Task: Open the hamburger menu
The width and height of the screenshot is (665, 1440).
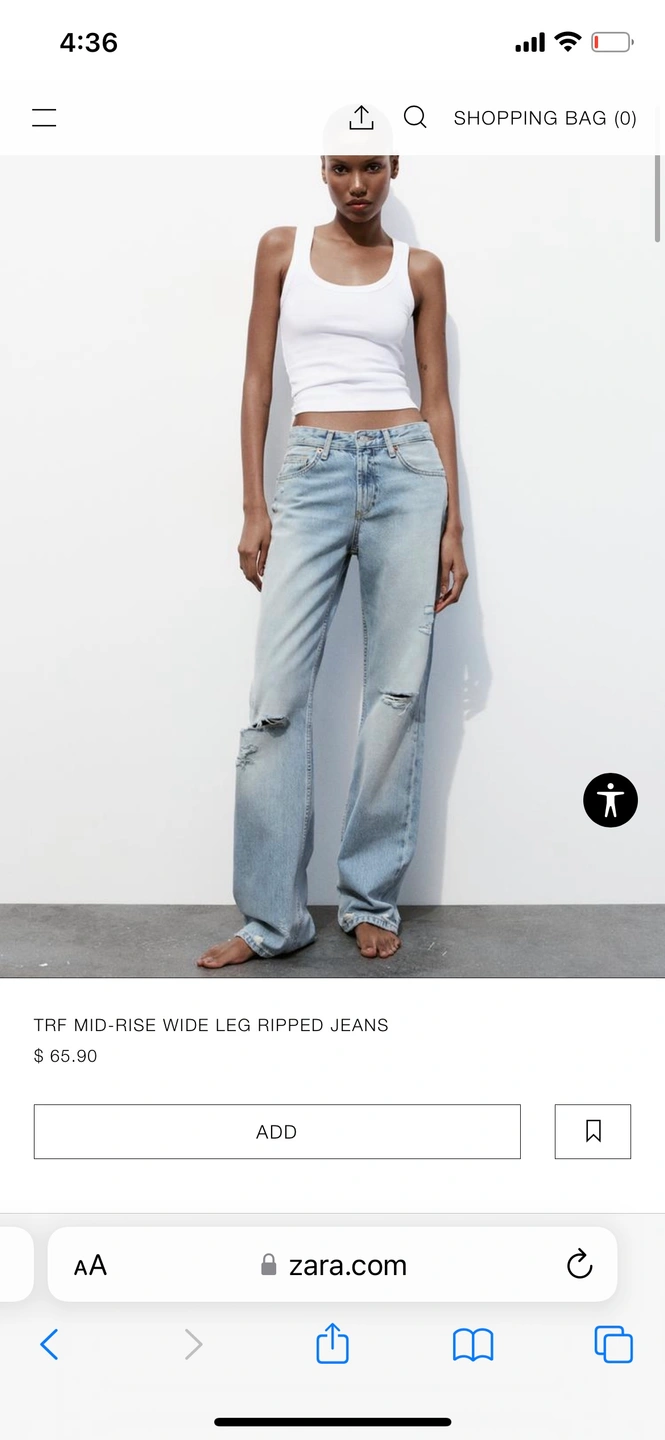Action: pos(44,118)
